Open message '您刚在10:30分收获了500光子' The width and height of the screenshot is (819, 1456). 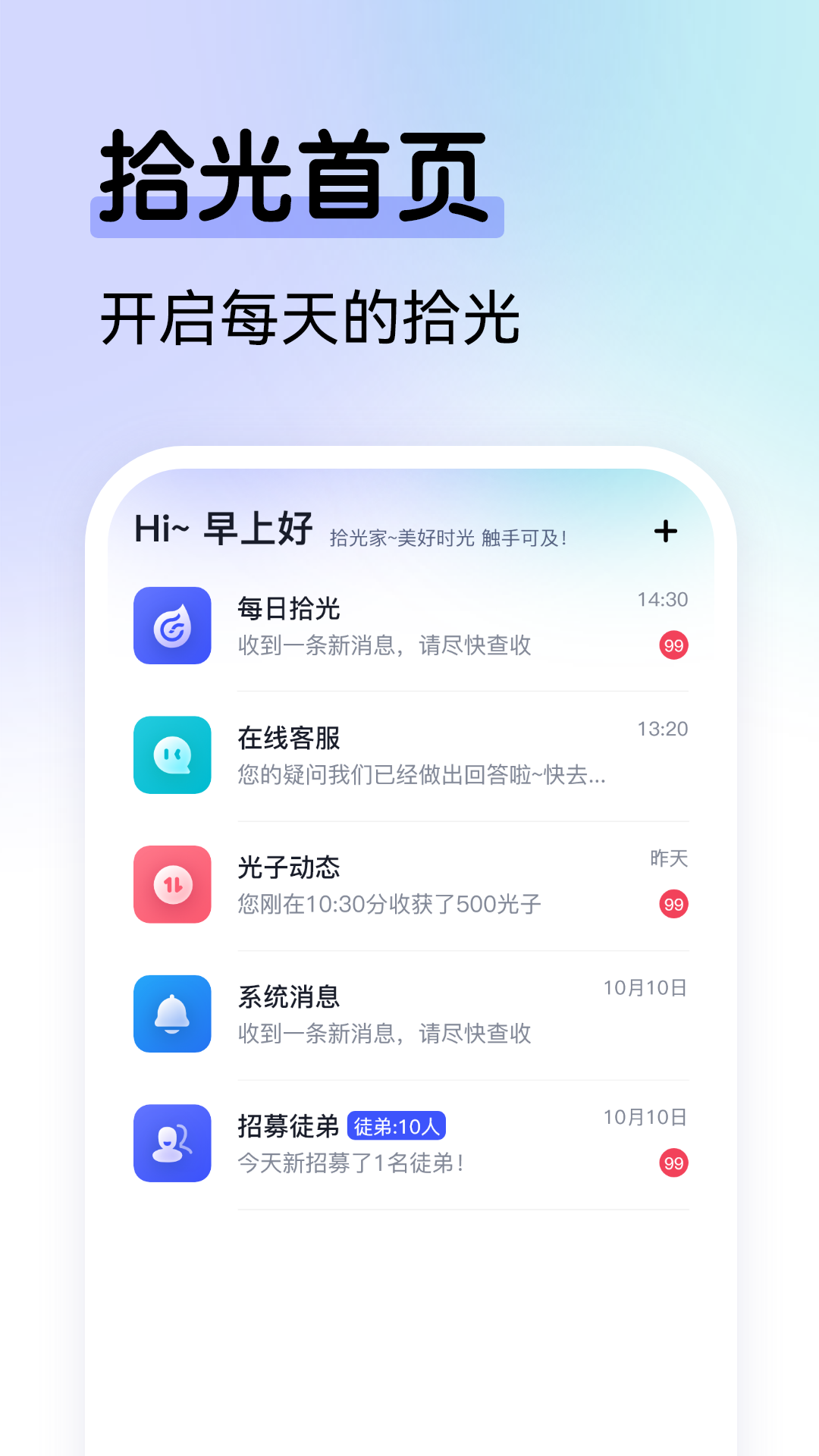[385, 905]
